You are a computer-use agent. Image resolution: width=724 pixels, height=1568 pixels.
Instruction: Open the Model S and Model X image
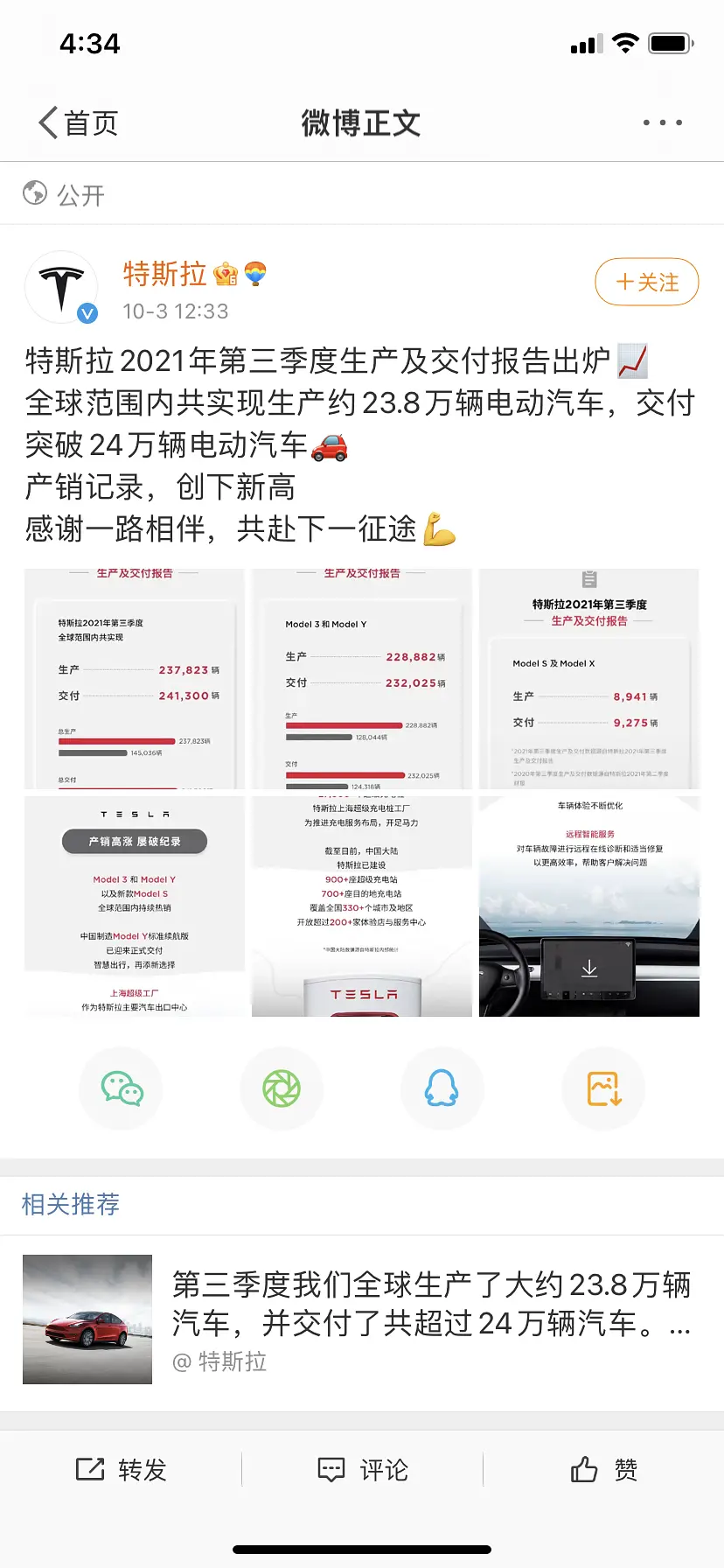point(589,679)
